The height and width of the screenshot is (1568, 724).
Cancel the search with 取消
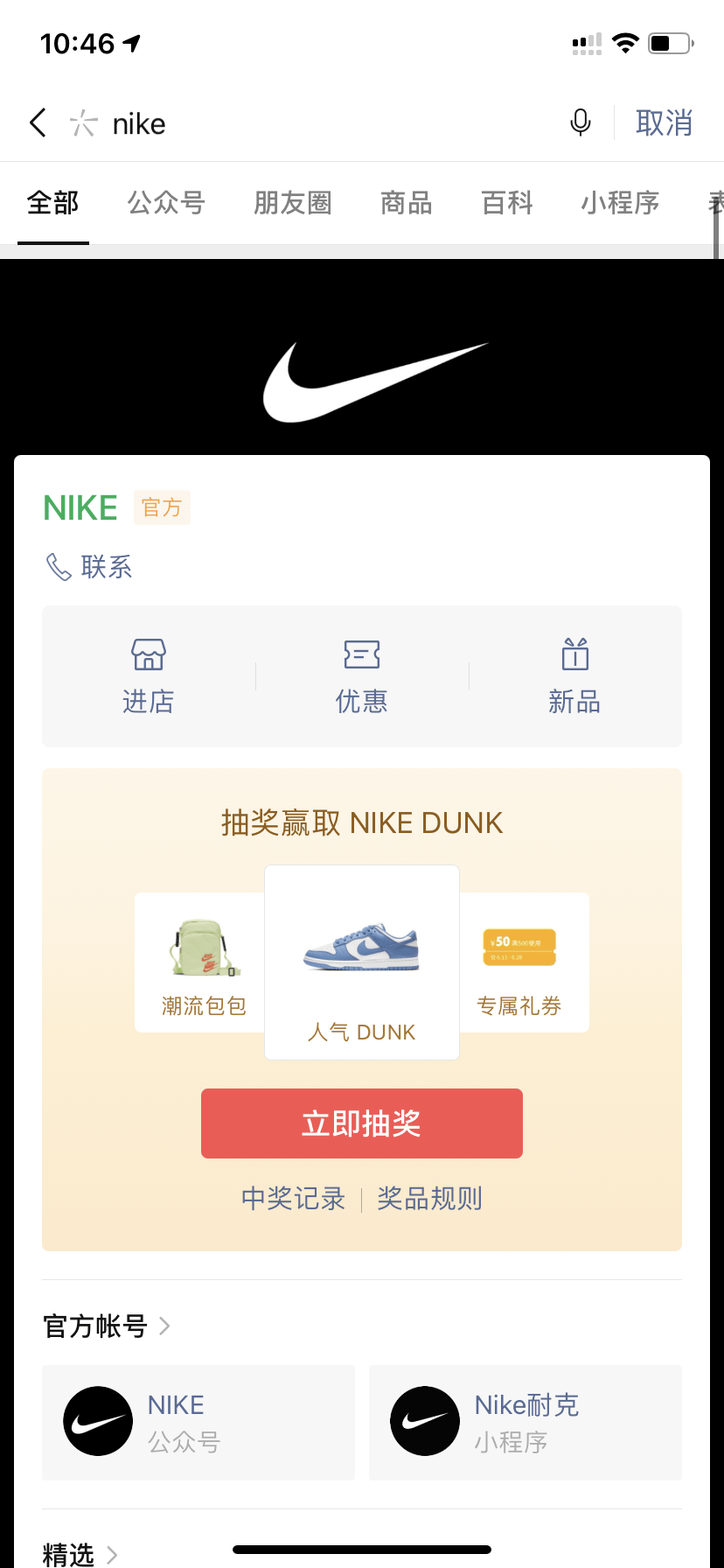coord(664,123)
